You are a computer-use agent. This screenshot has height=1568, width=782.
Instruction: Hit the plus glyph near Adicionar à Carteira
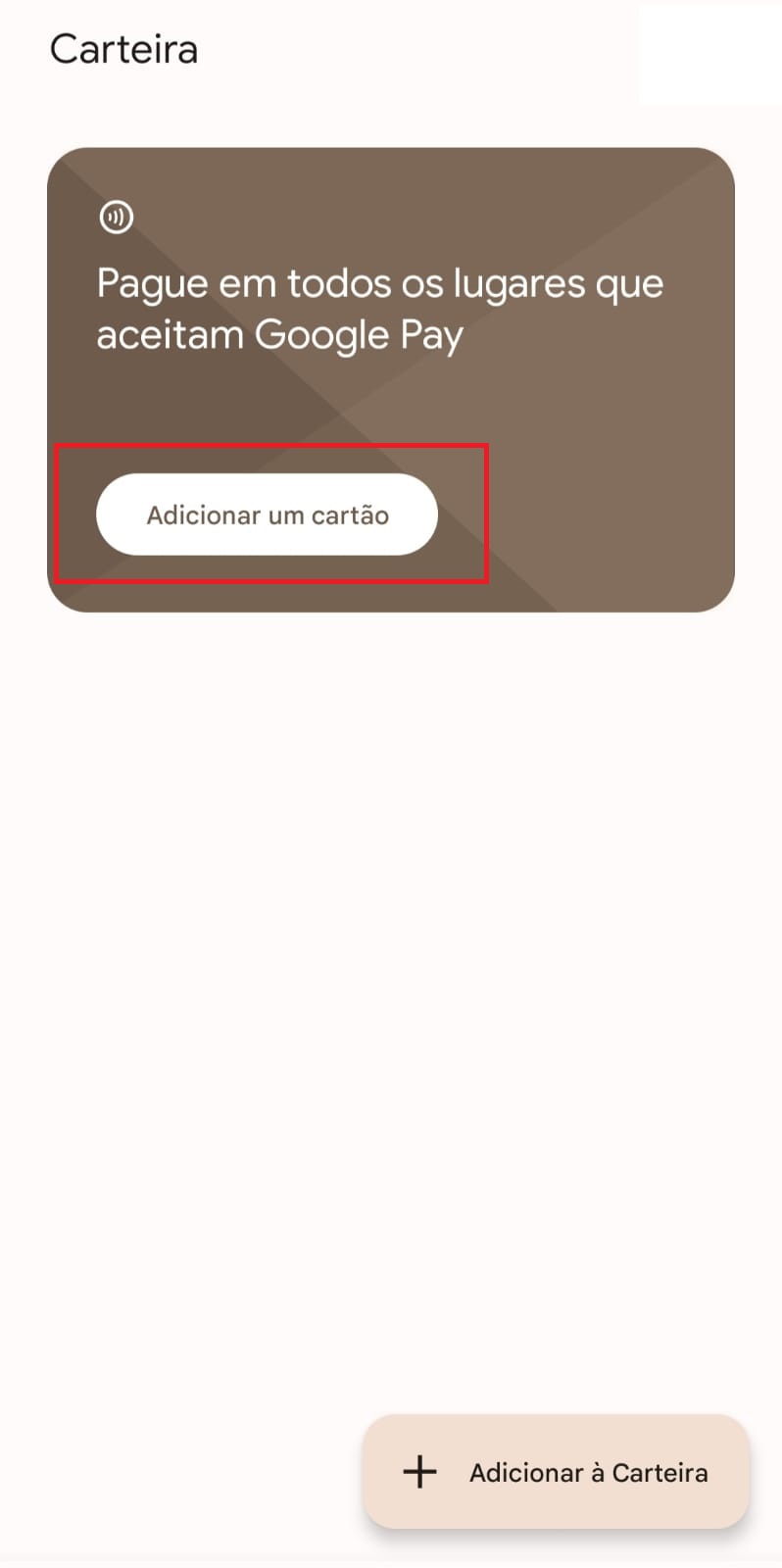419,1472
